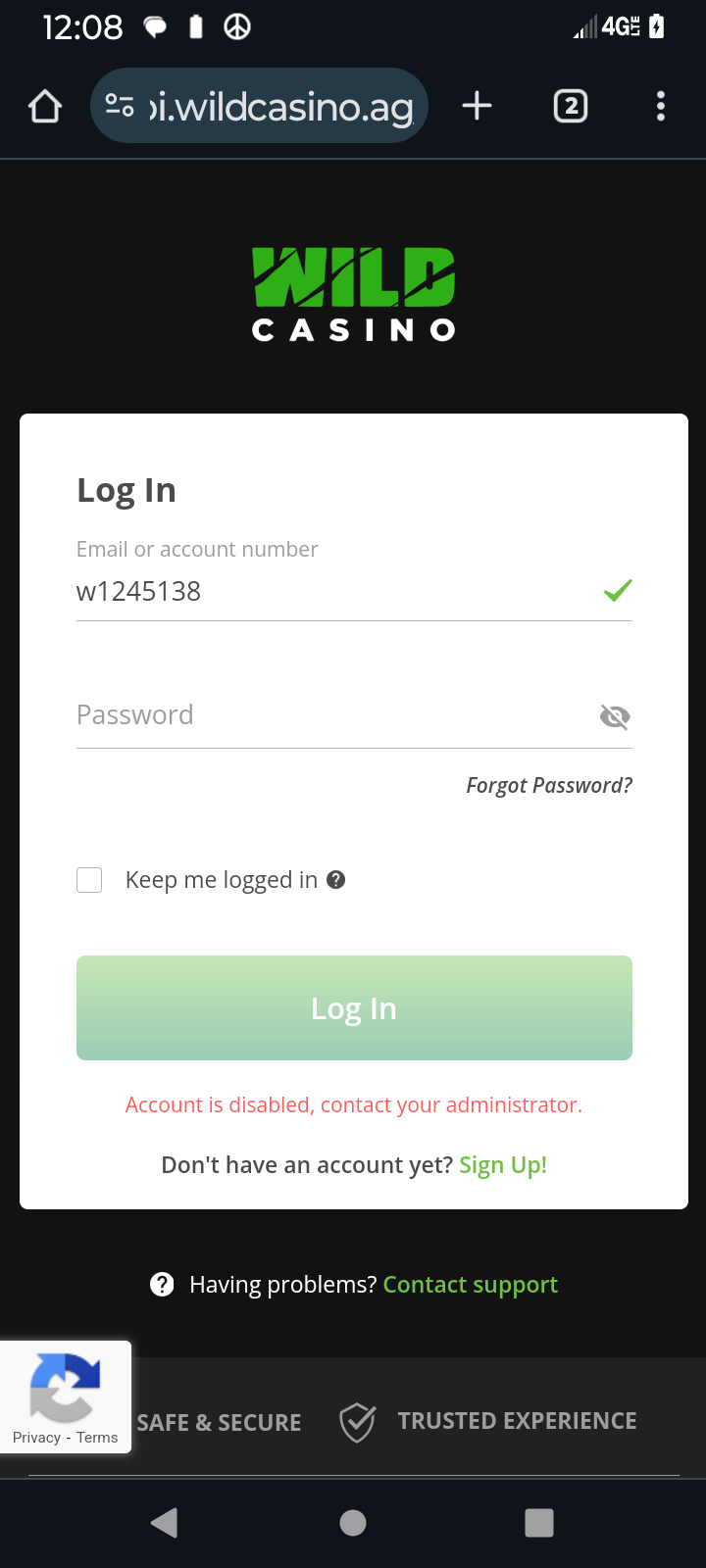Tap the green Log In button
706x1568 pixels.
[x=354, y=1007]
